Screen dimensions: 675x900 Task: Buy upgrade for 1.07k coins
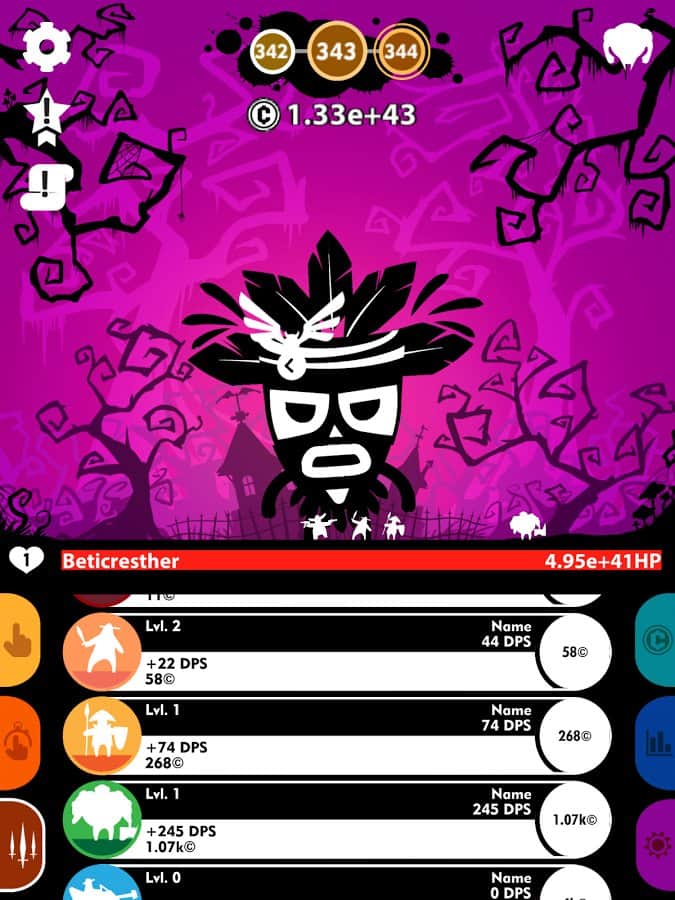[x=572, y=820]
